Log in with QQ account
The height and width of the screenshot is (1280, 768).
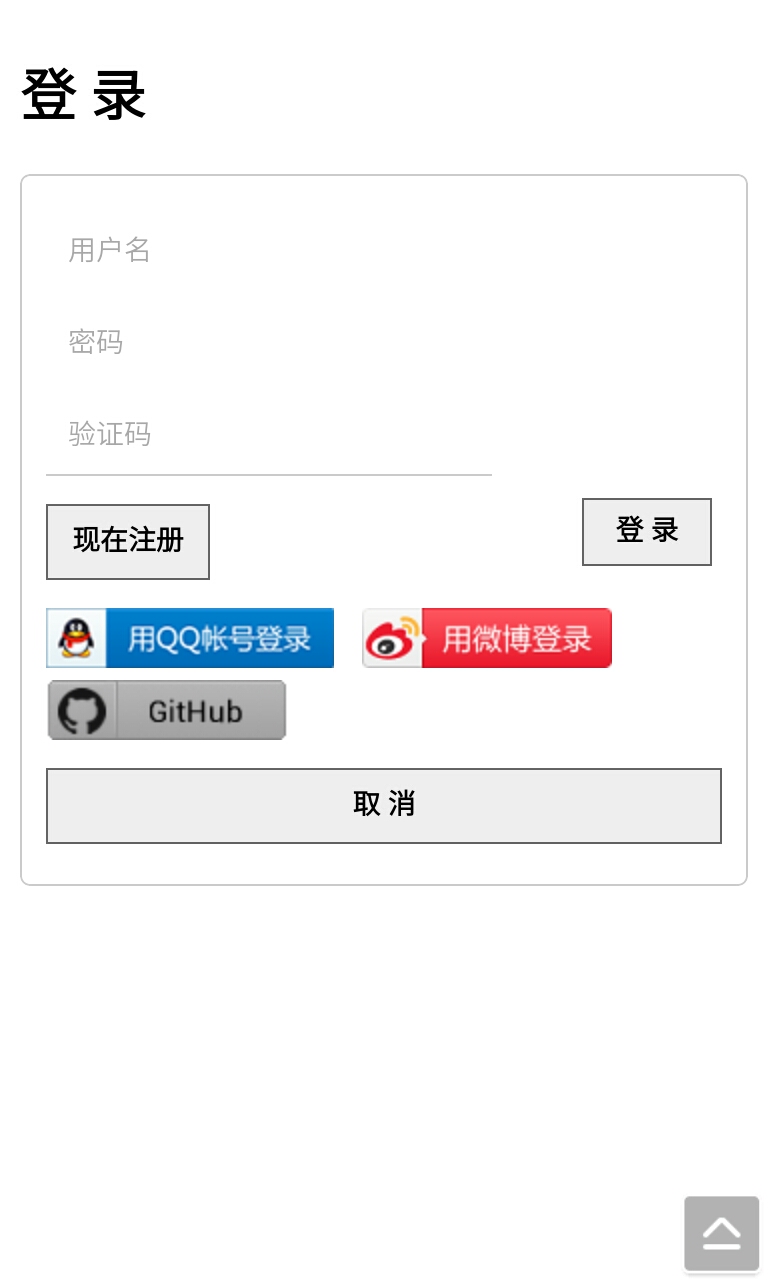click(190, 638)
